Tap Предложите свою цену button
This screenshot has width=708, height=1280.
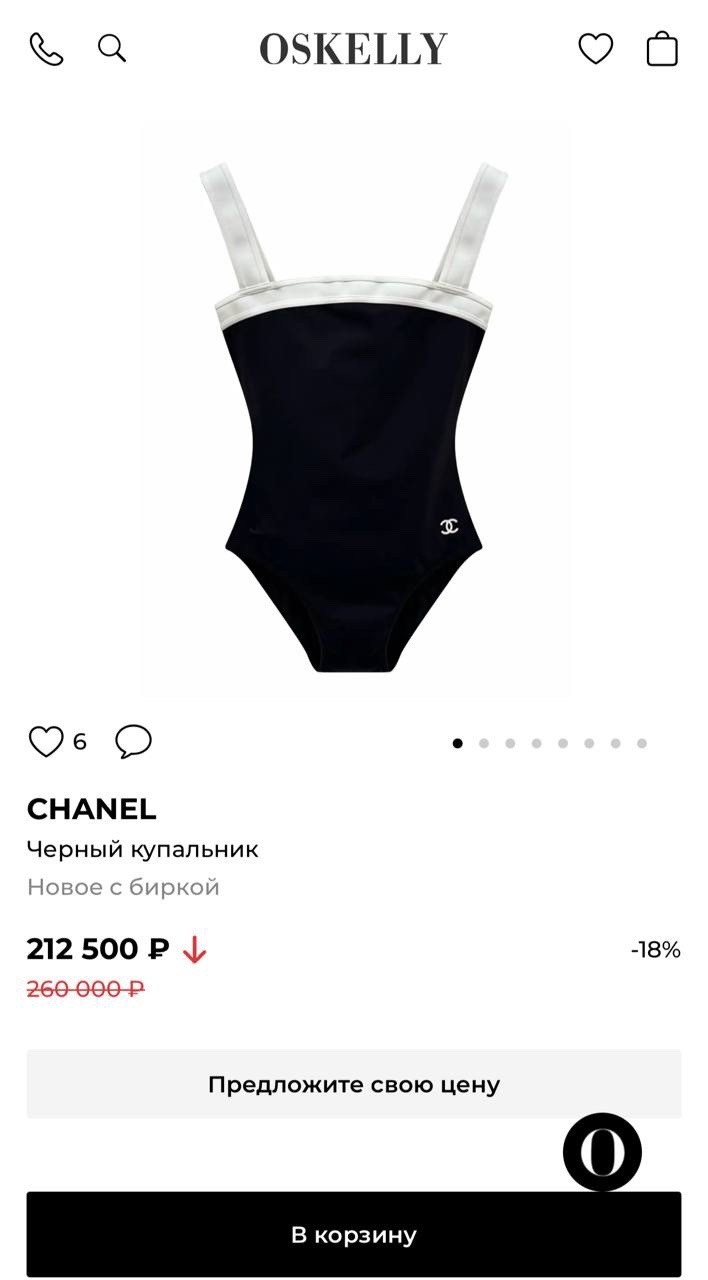point(354,1084)
